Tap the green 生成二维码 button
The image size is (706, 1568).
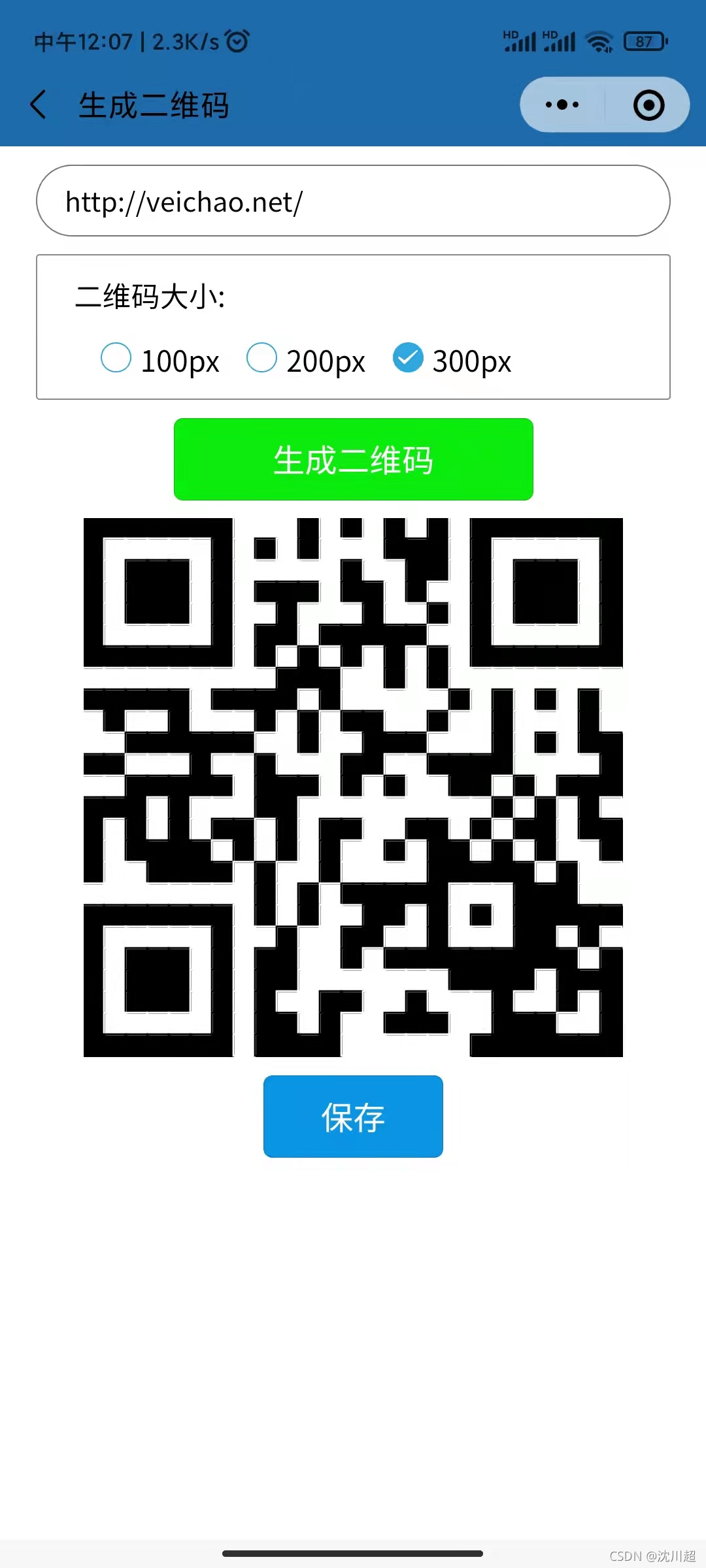coord(353,459)
